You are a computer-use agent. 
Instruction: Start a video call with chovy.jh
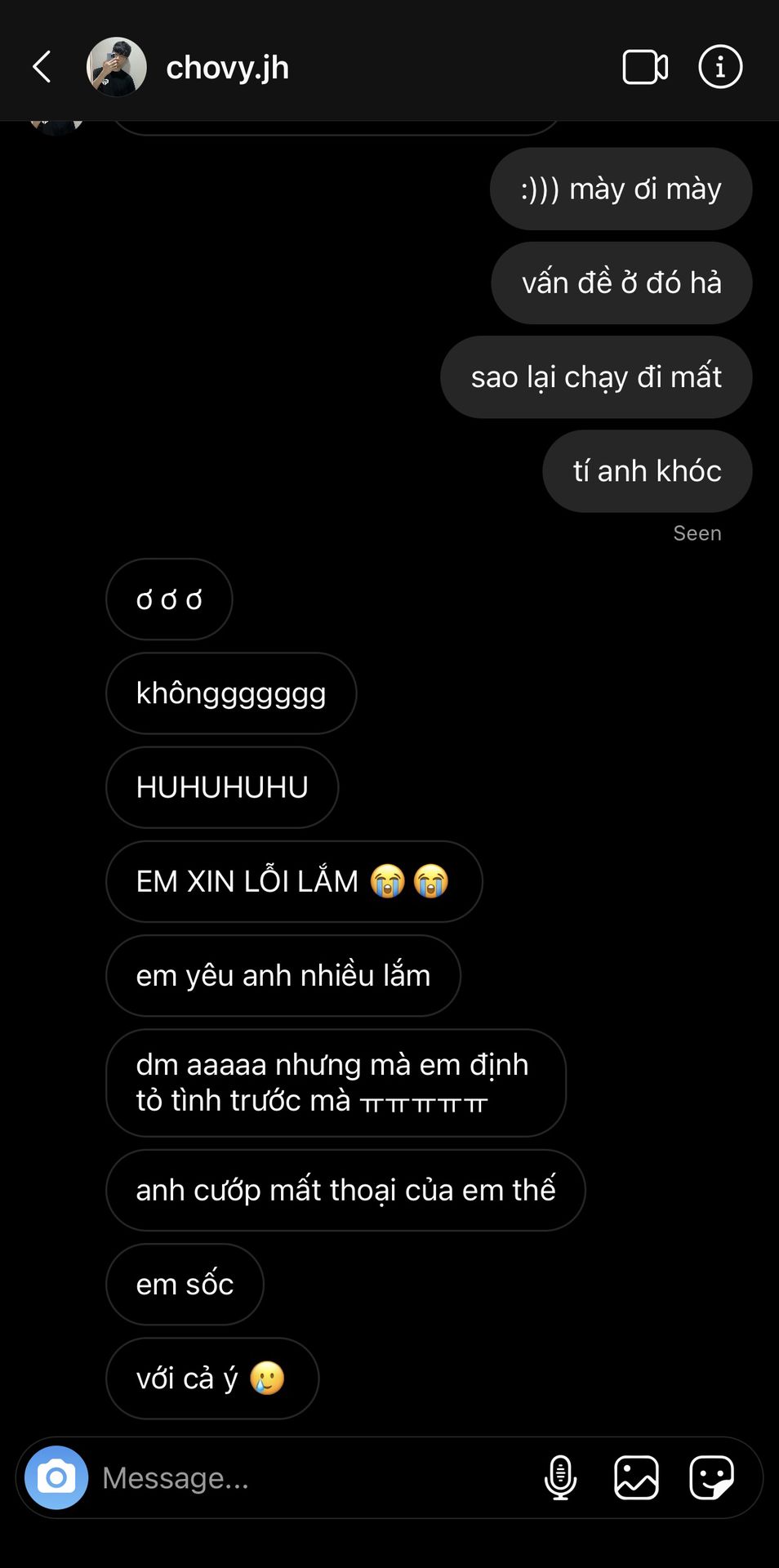645,67
